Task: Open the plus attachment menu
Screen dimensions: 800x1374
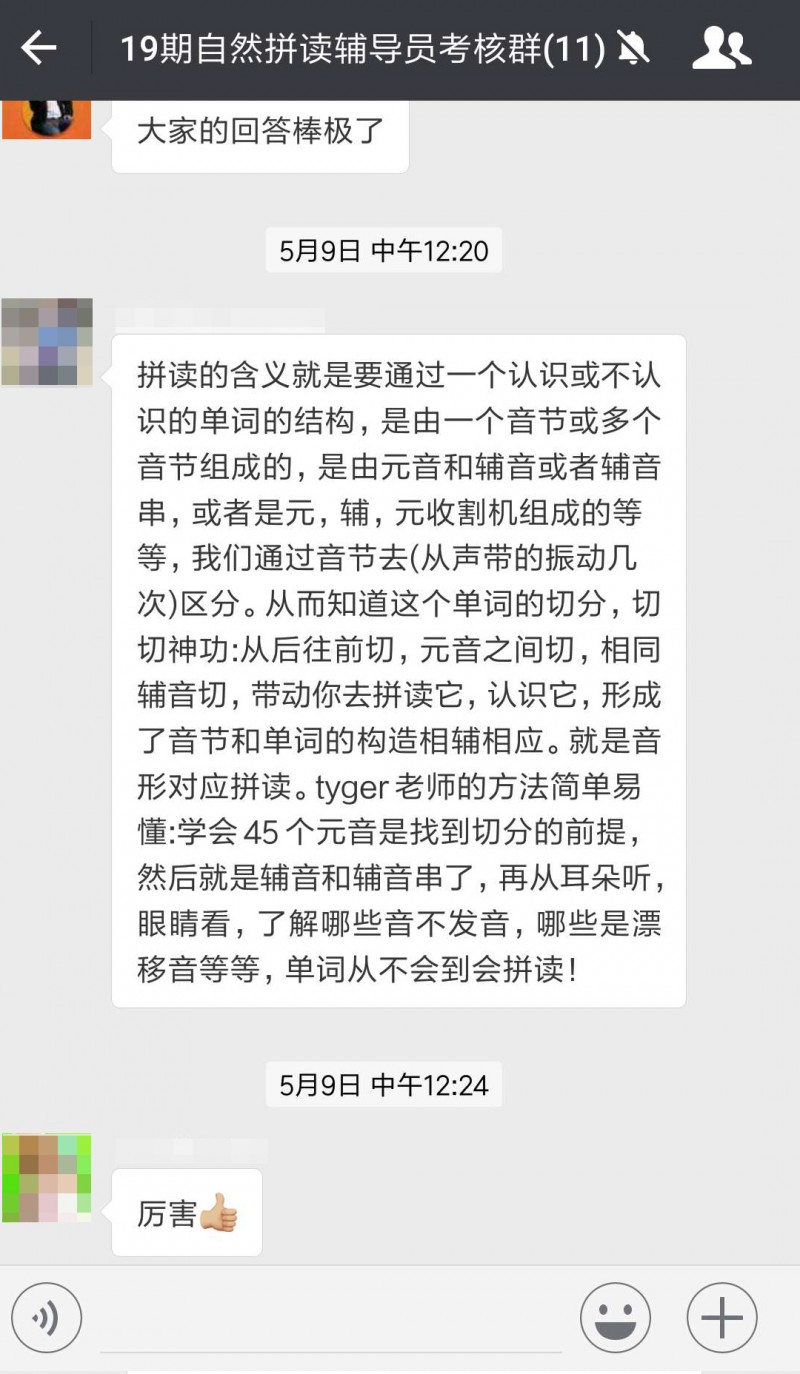Action: point(721,1318)
